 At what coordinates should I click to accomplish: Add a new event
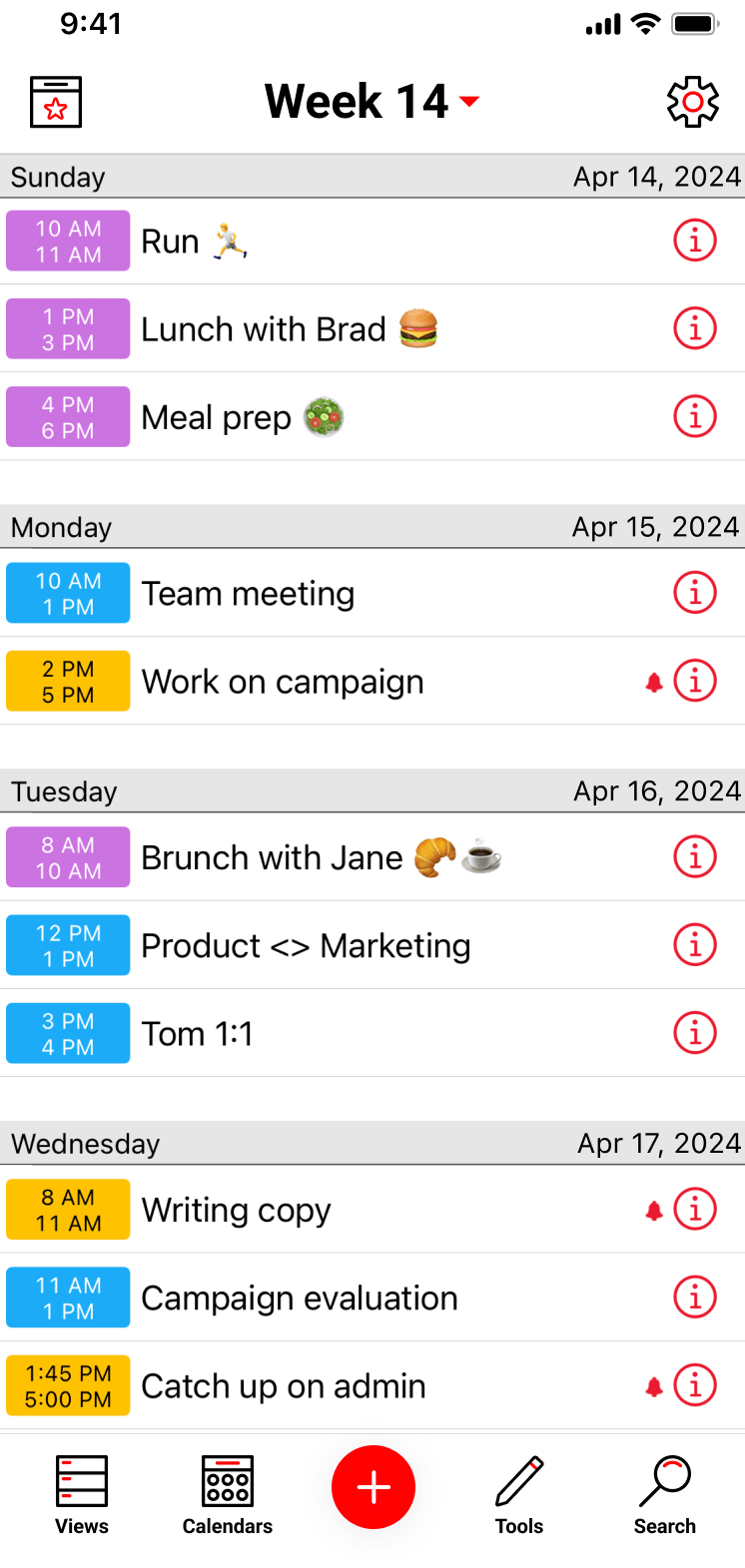(373, 1487)
